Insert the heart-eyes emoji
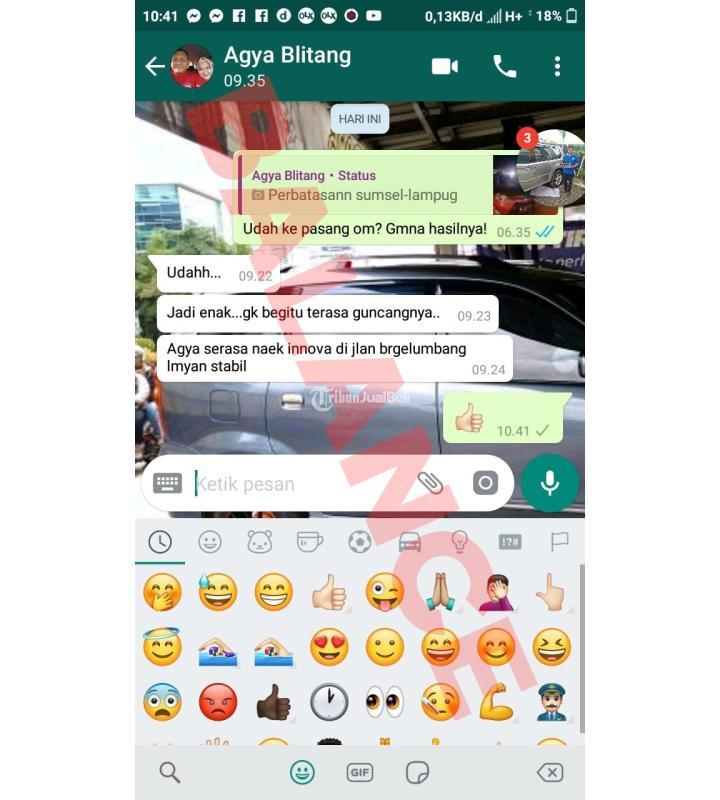Viewport: 720px width, 800px height. point(328,648)
